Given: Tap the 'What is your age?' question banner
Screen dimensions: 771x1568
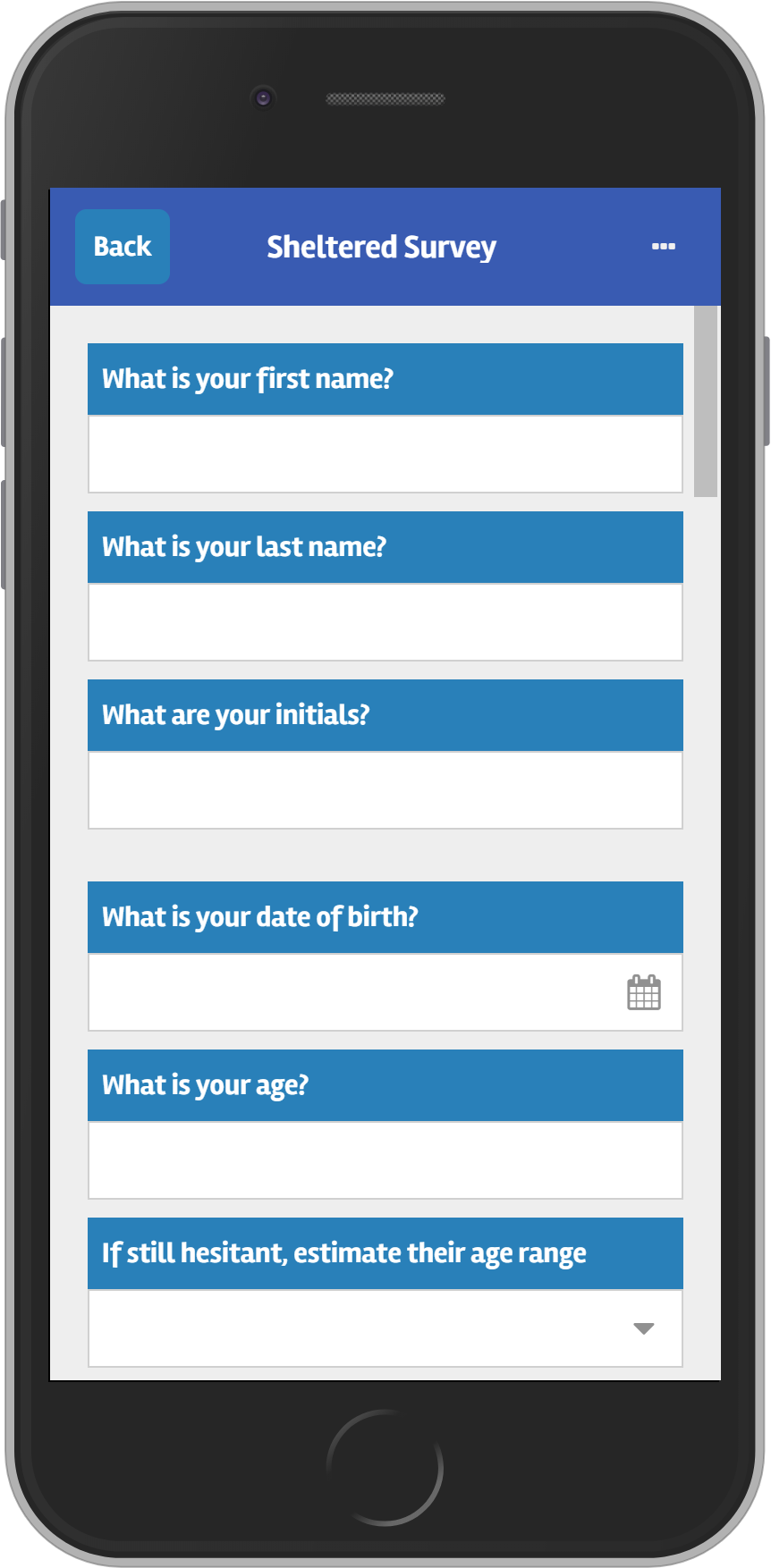Looking at the screenshot, I should tap(385, 1084).
